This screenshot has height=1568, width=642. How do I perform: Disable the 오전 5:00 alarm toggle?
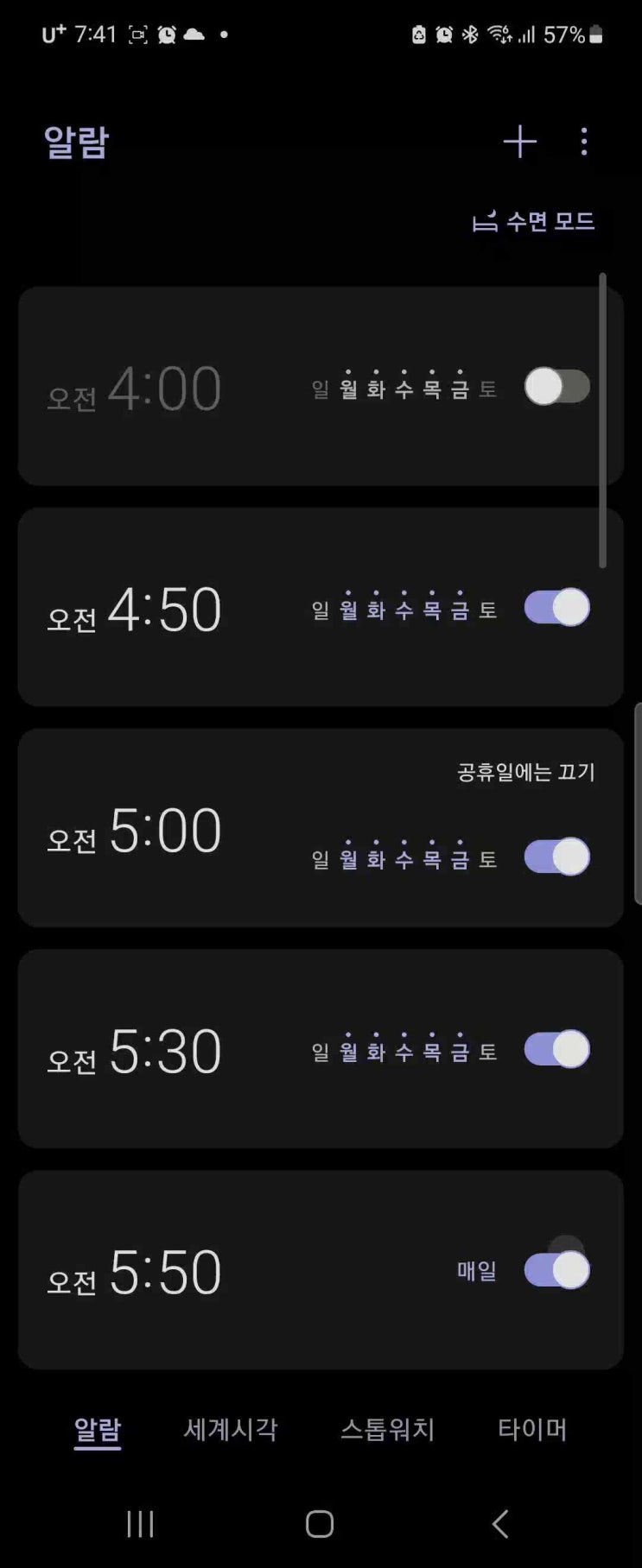(557, 857)
